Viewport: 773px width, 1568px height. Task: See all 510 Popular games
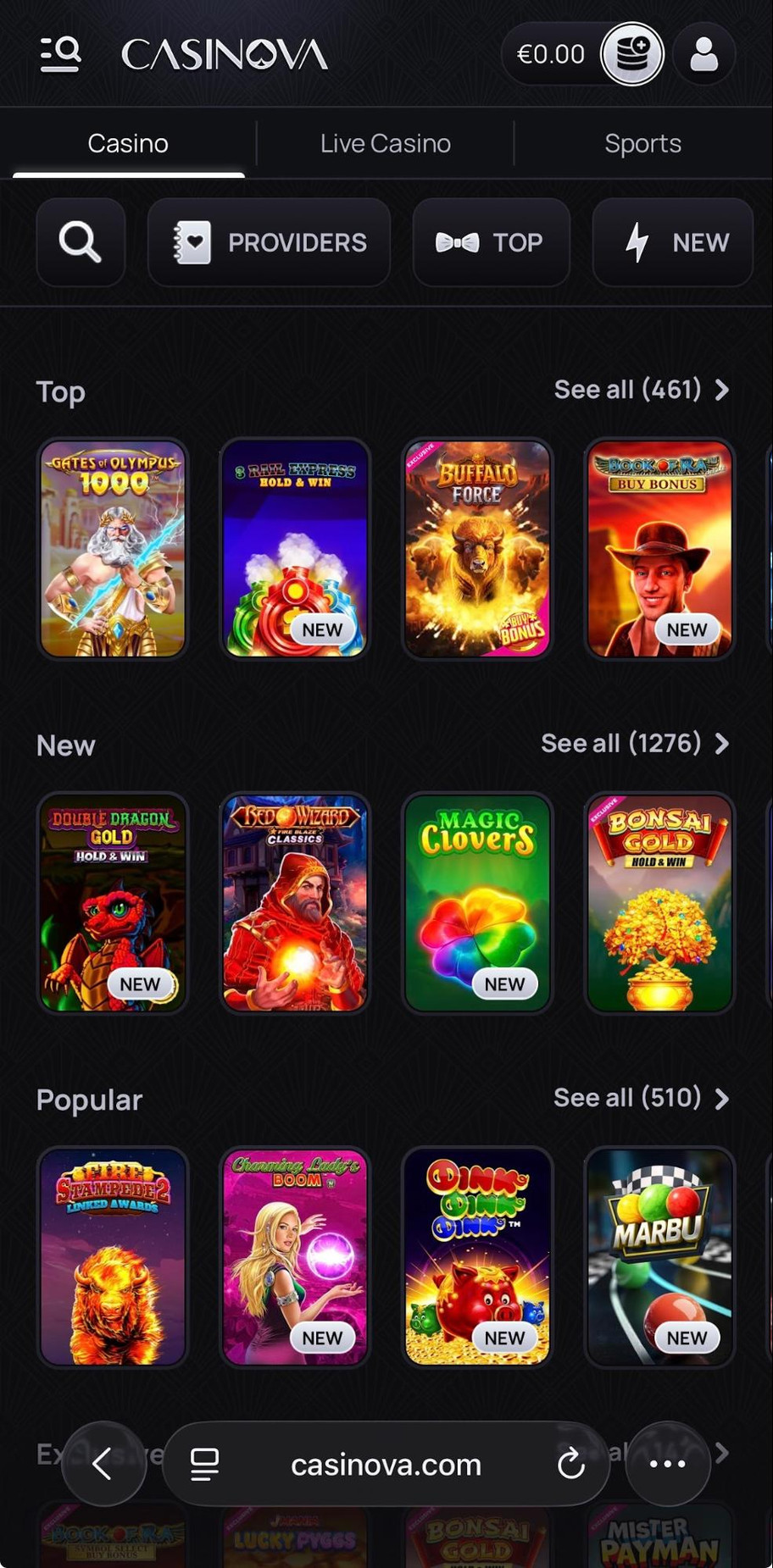[x=641, y=1098]
